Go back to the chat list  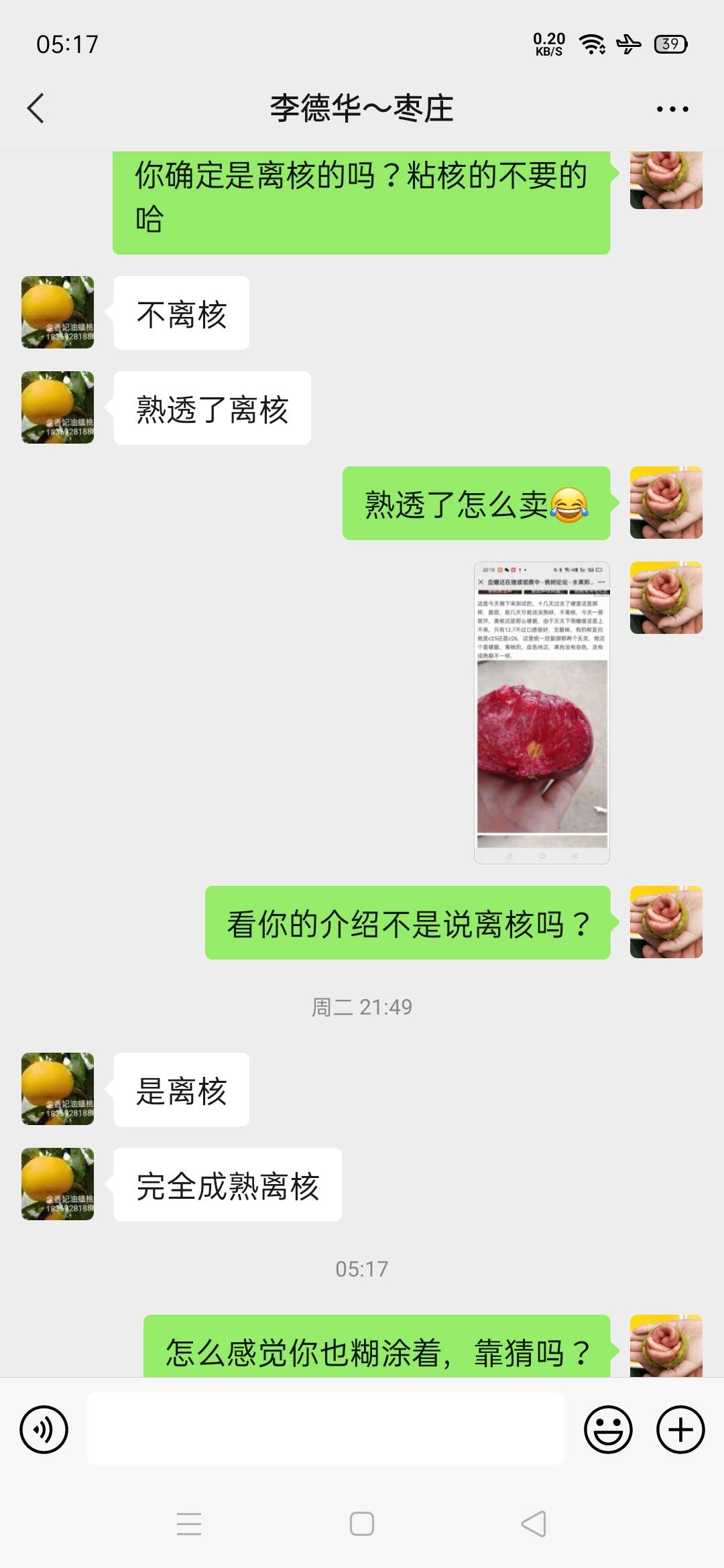coord(36,109)
